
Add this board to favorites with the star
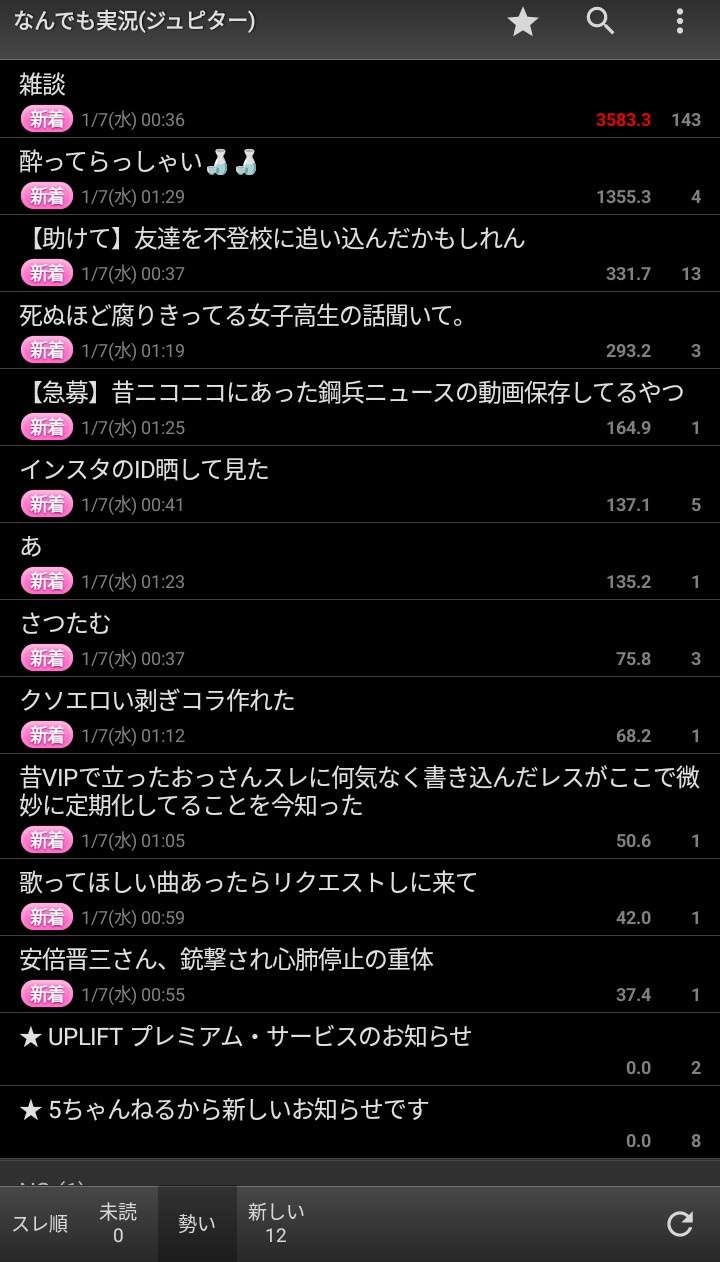click(523, 22)
